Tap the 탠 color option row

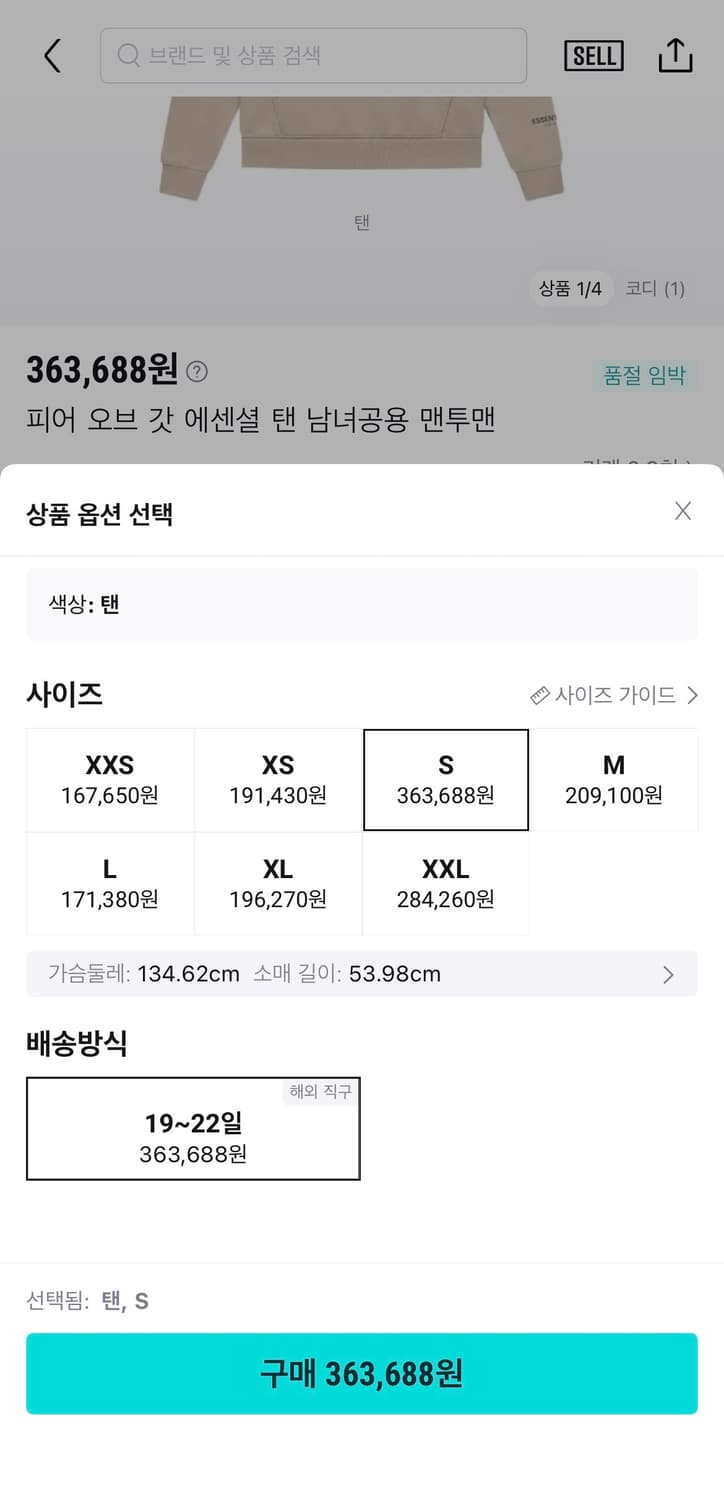click(362, 604)
